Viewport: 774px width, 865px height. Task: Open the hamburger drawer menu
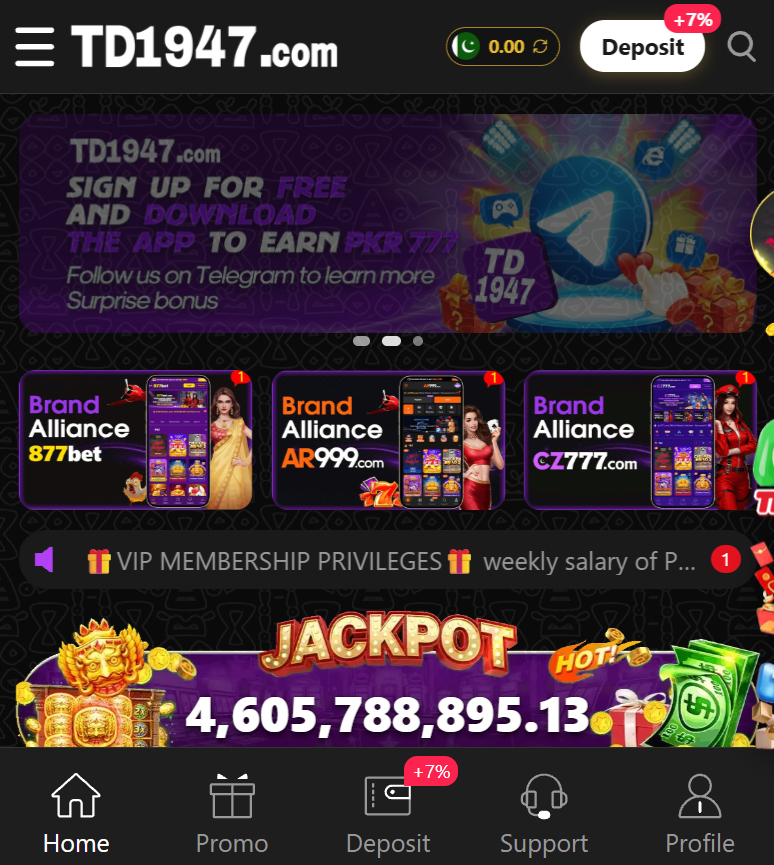click(34, 47)
